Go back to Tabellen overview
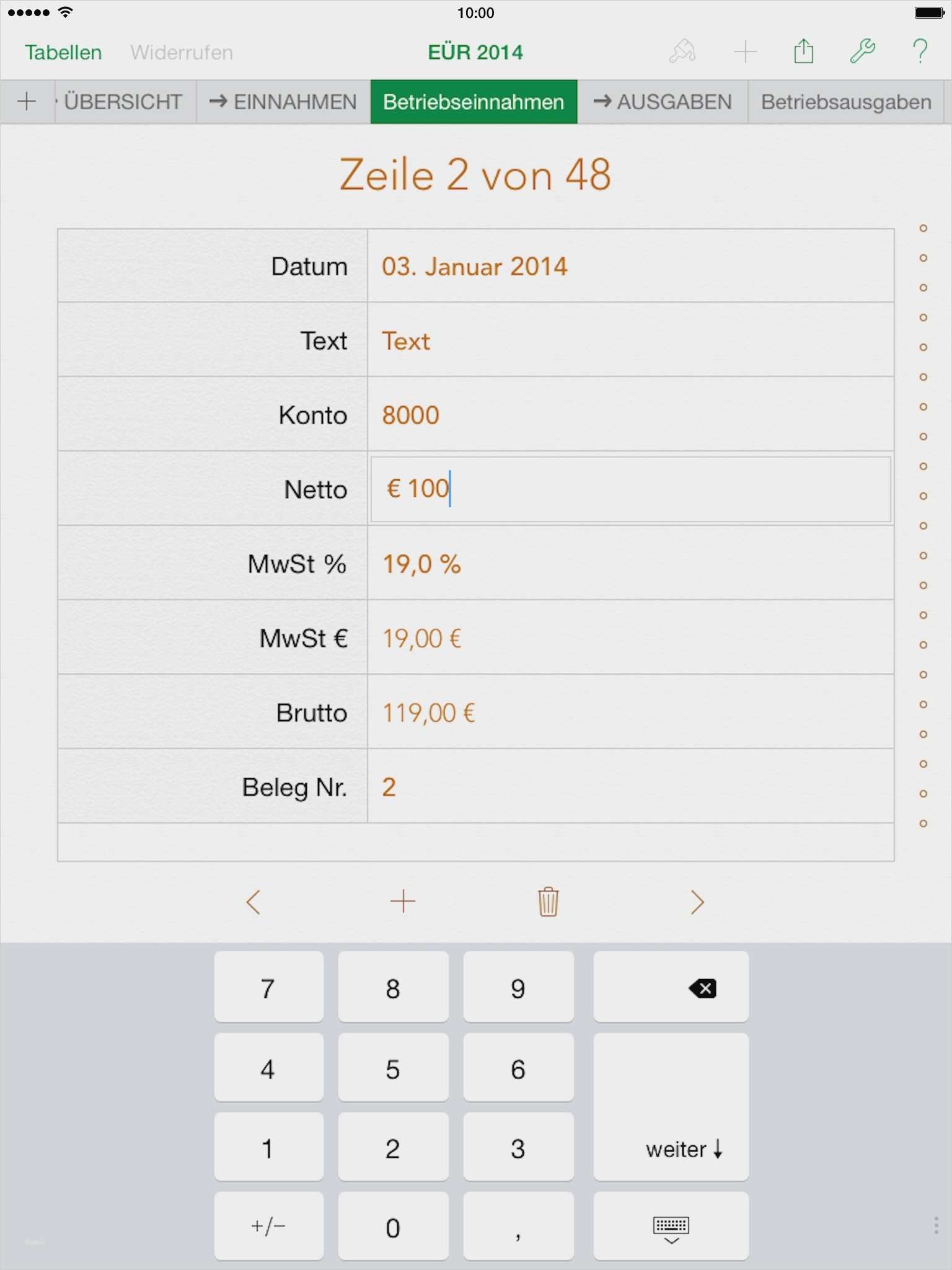Screen dimensions: 952x1270 63,52
